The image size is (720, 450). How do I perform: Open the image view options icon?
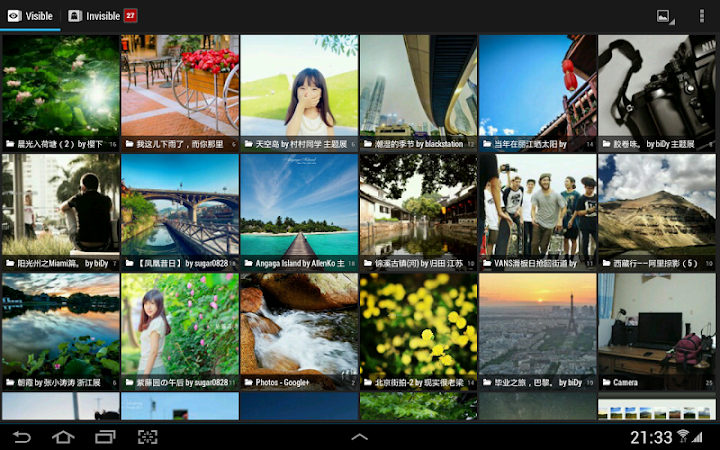tap(664, 16)
